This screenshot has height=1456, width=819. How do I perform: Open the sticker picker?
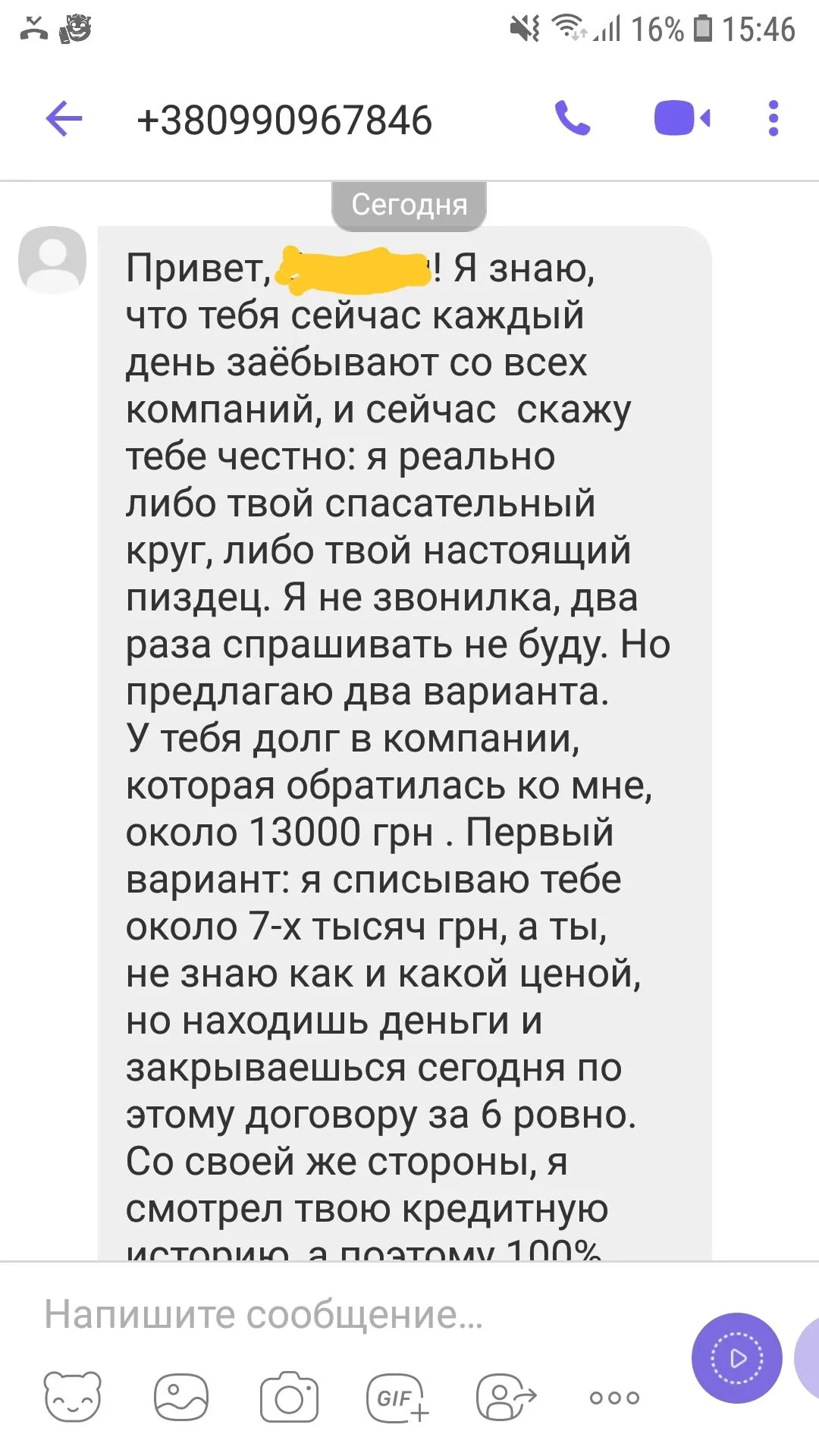[73, 1397]
